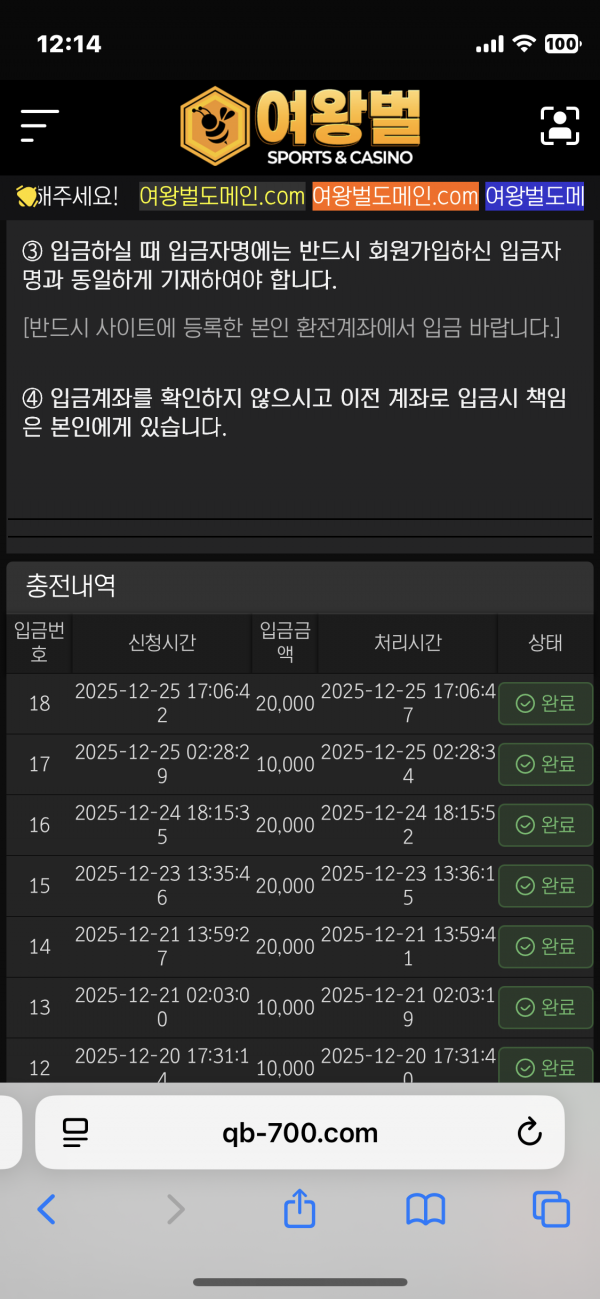Show all open Safari tabs
The image size is (600, 1299).
551,1210
